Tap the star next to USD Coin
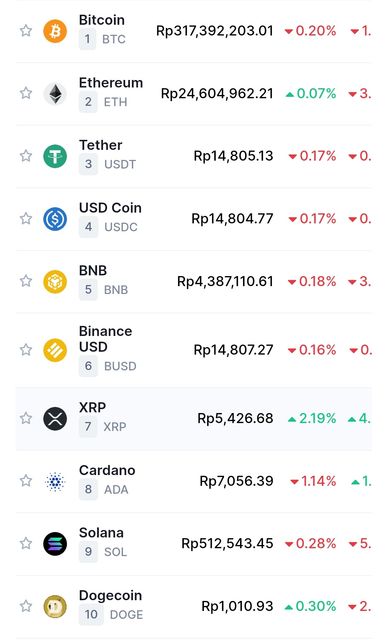Viewport: 387px width, 640px height. pos(26,218)
